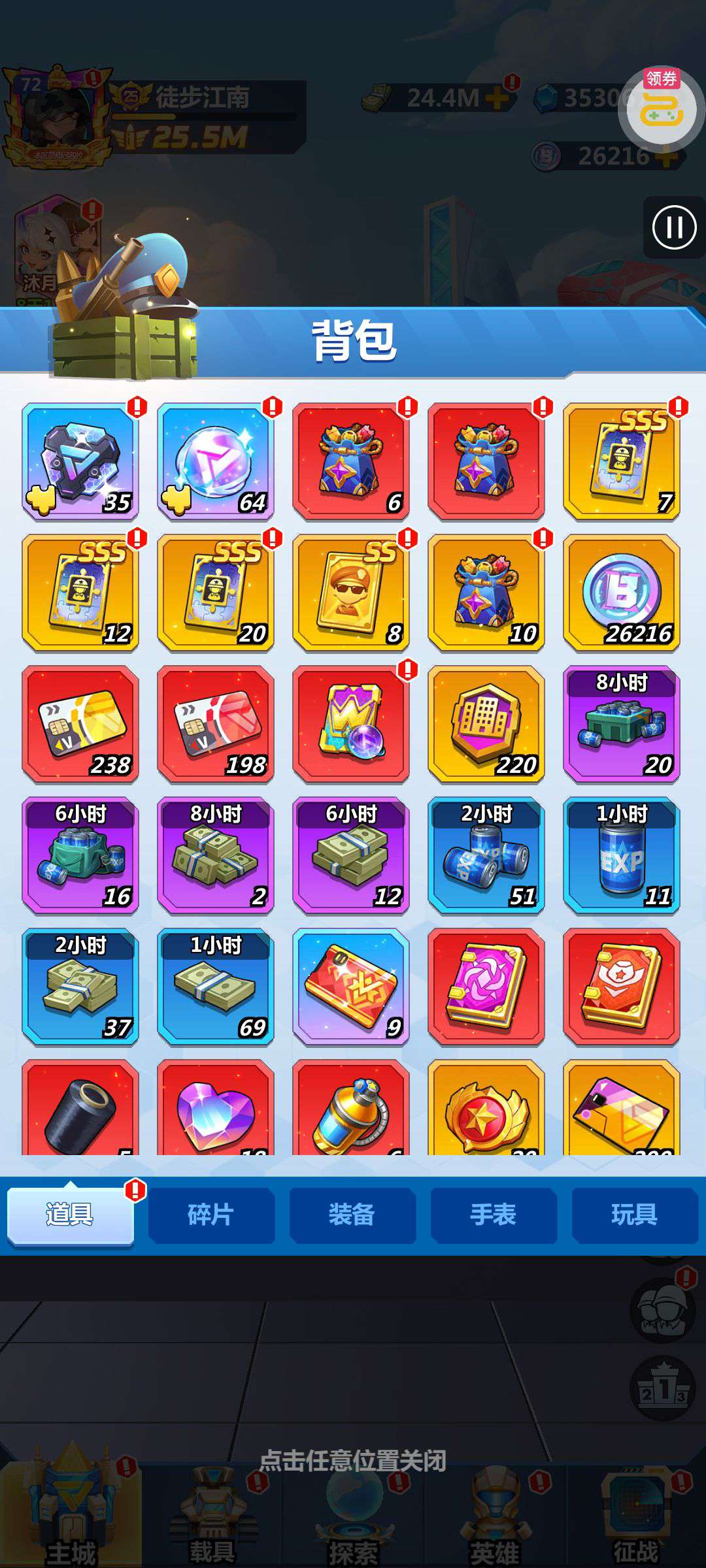Choose the 1小时 cash item with 69

216,987
